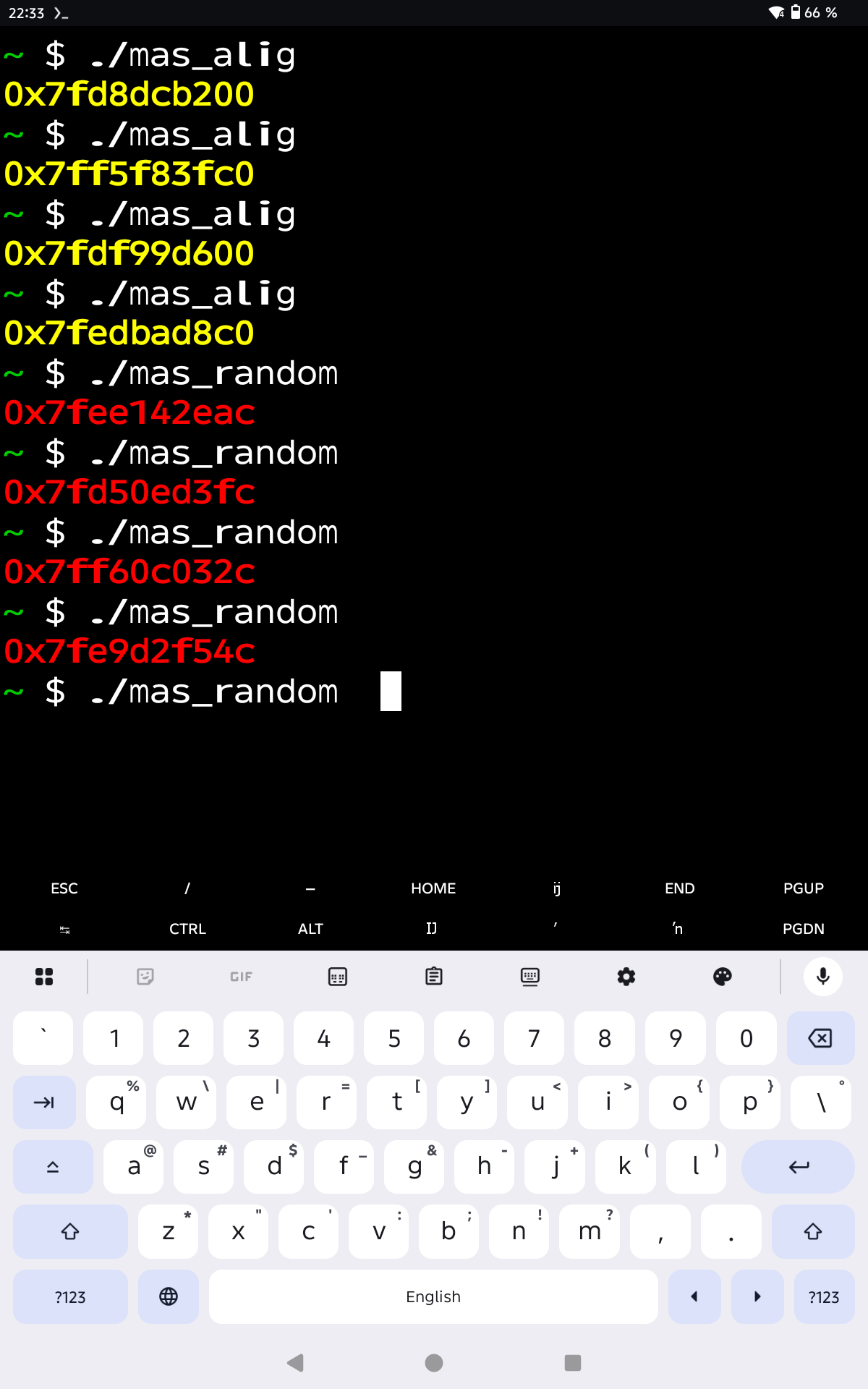868x1389 pixels.
Task: Hit the Enter key to run command
Action: (x=799, y=1167)
